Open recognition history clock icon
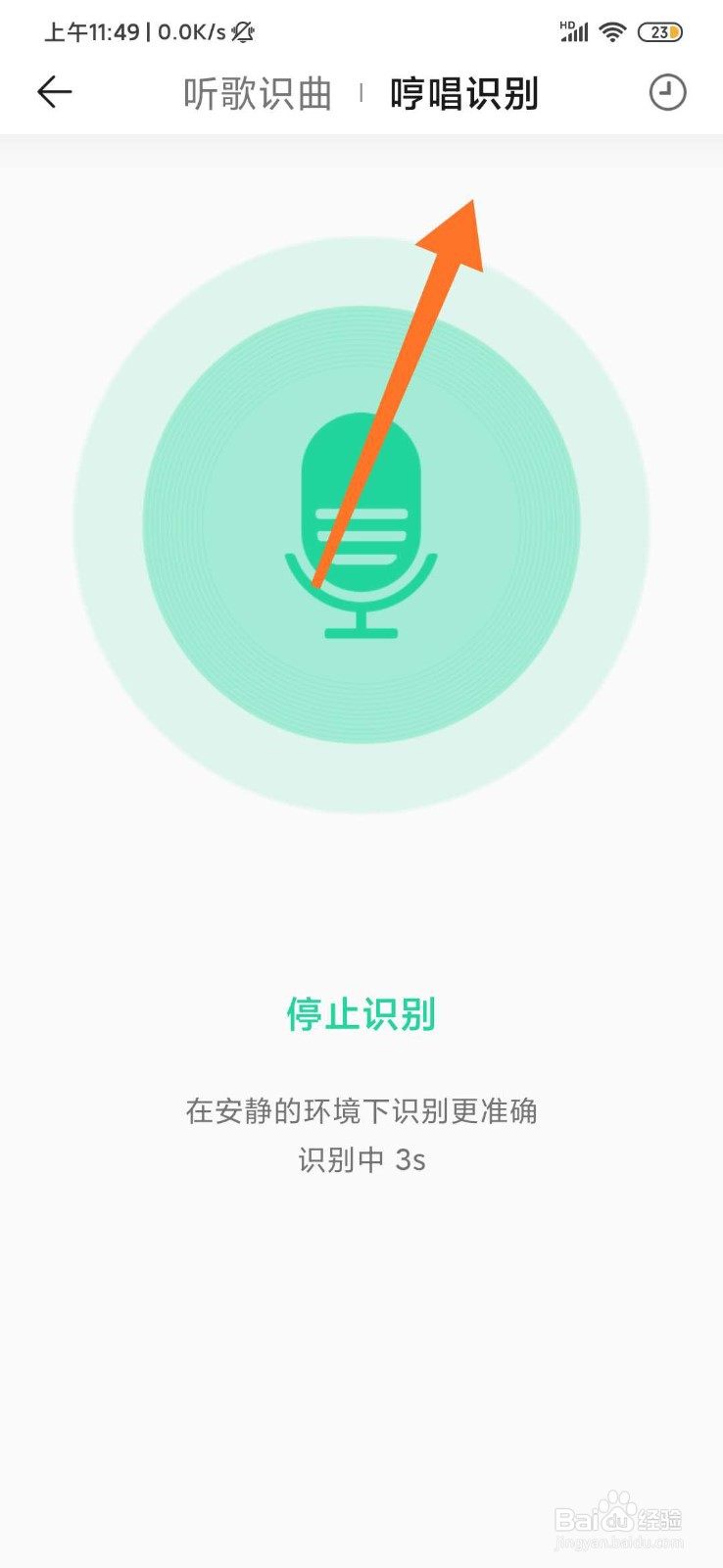This screenshot has width=723, height=1568. pyautogui.click(x=667, y=93)
